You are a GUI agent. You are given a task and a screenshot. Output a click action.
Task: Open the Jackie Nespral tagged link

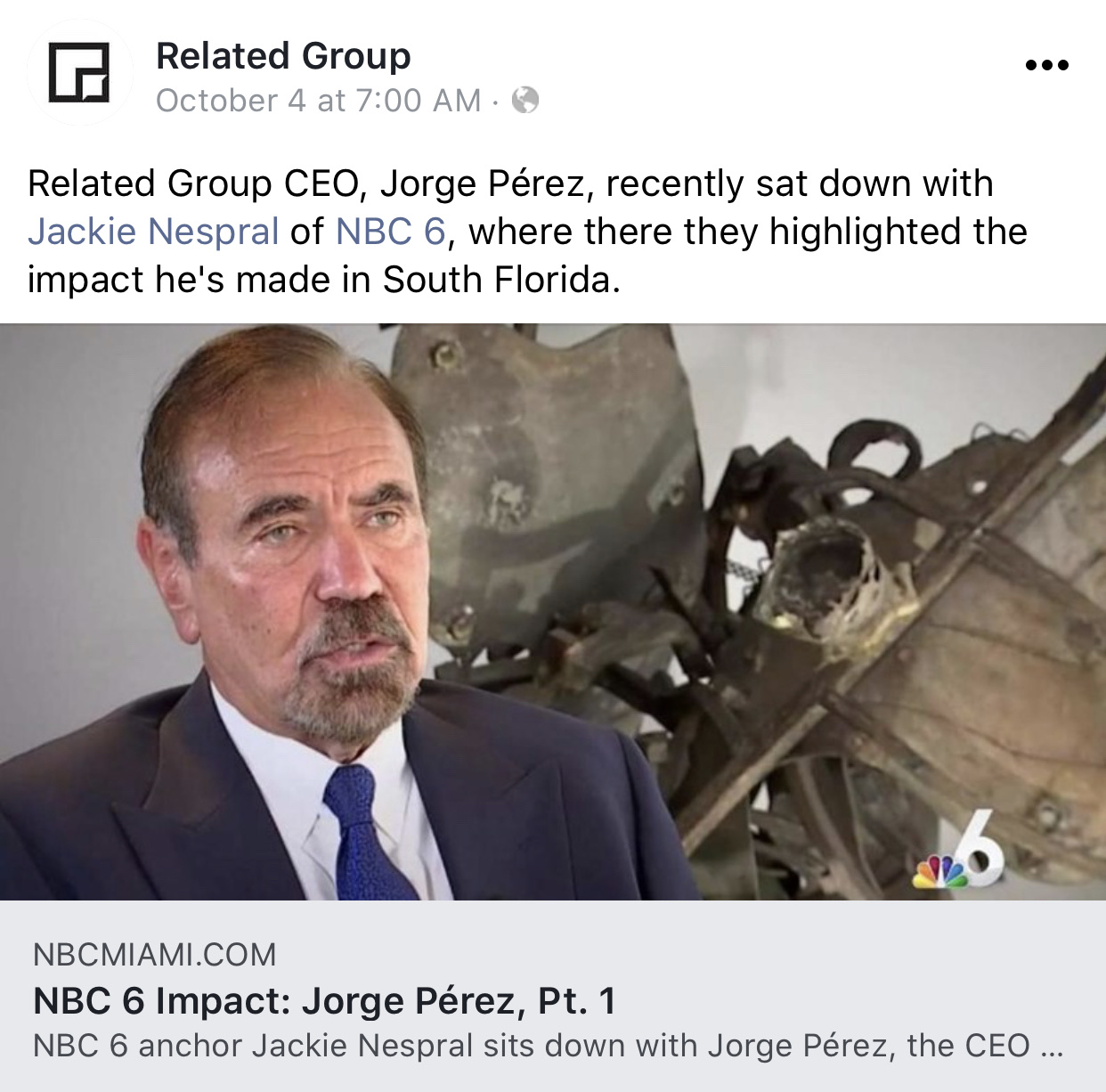click(153, 232)
